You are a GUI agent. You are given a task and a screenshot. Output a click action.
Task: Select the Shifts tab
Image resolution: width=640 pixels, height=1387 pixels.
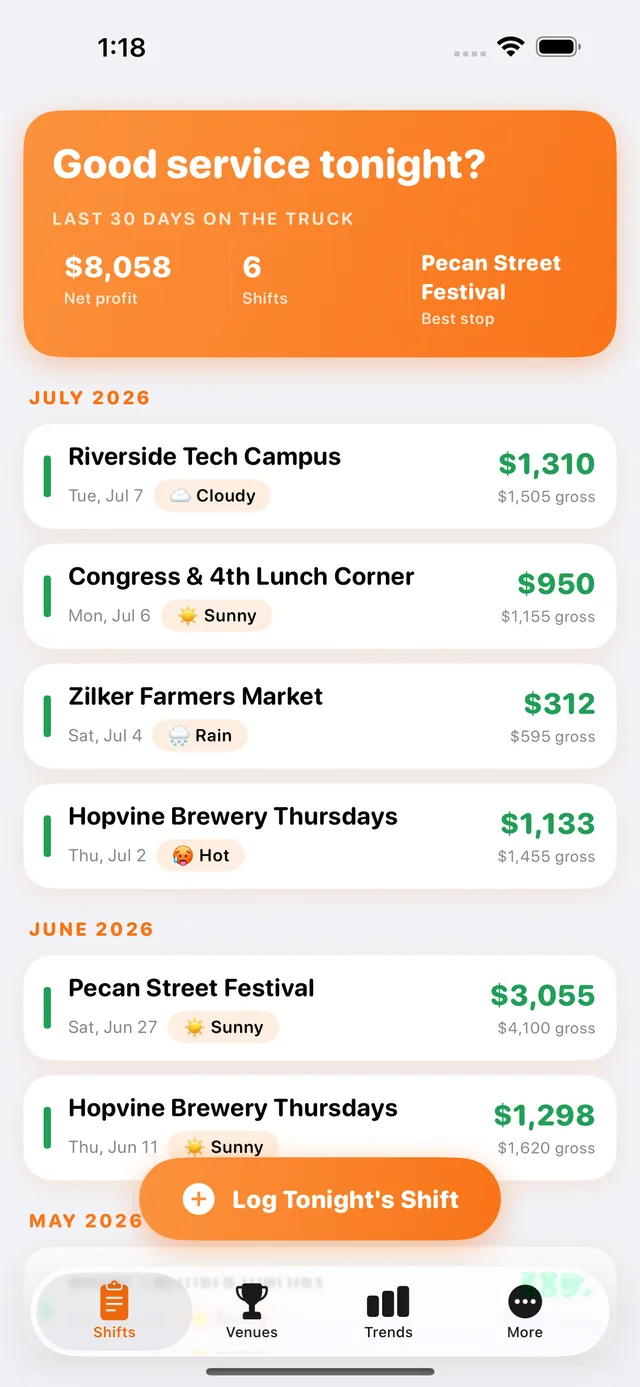(114, 1311)
